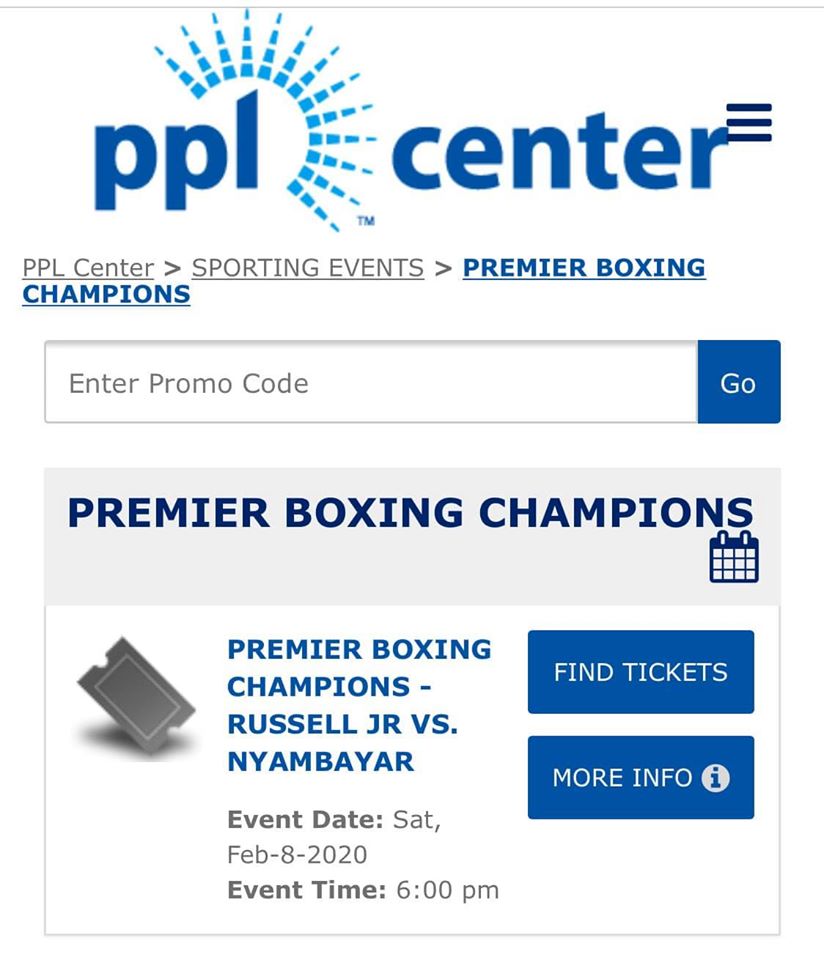
Task: Open SPORTING EVENTS breadcrumb link
Action: (307, 268)
